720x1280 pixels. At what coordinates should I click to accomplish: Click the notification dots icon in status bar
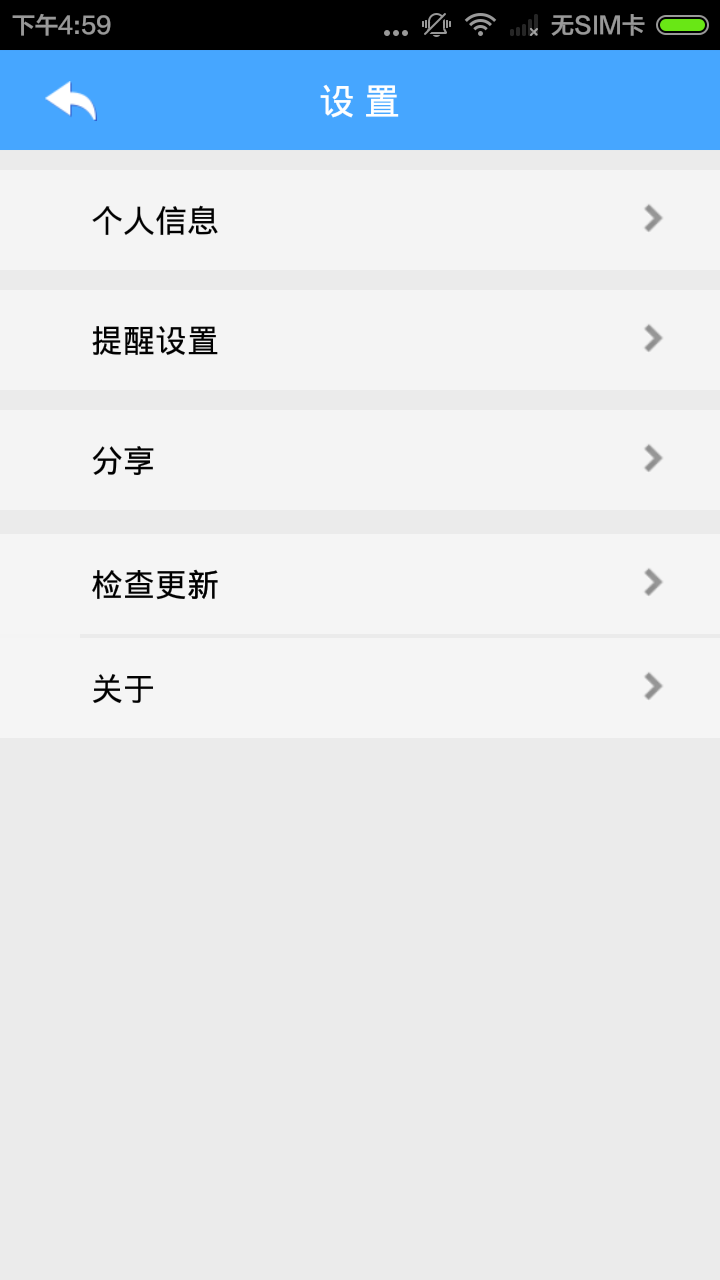click(395, 30)
